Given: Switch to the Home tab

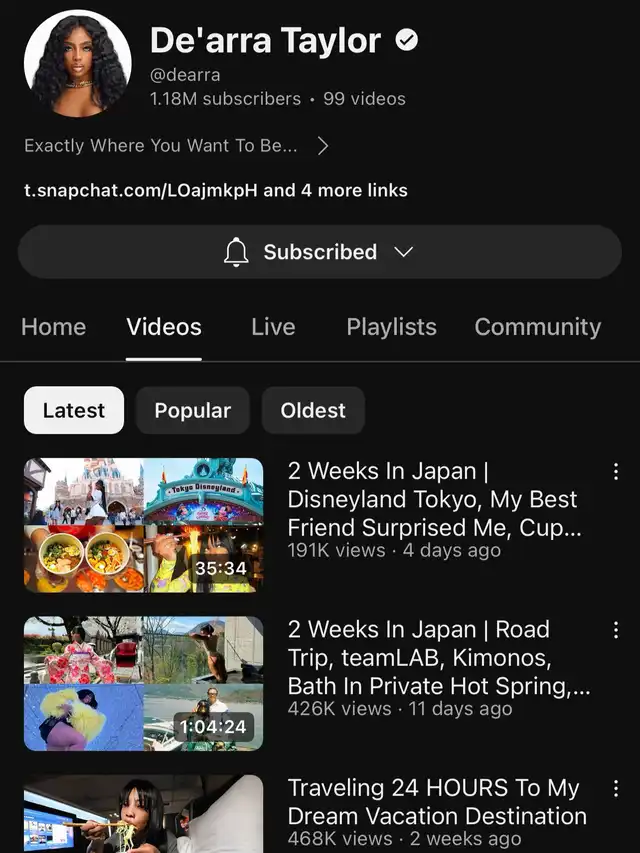Looking at the screenshot, I should [53, 327].
